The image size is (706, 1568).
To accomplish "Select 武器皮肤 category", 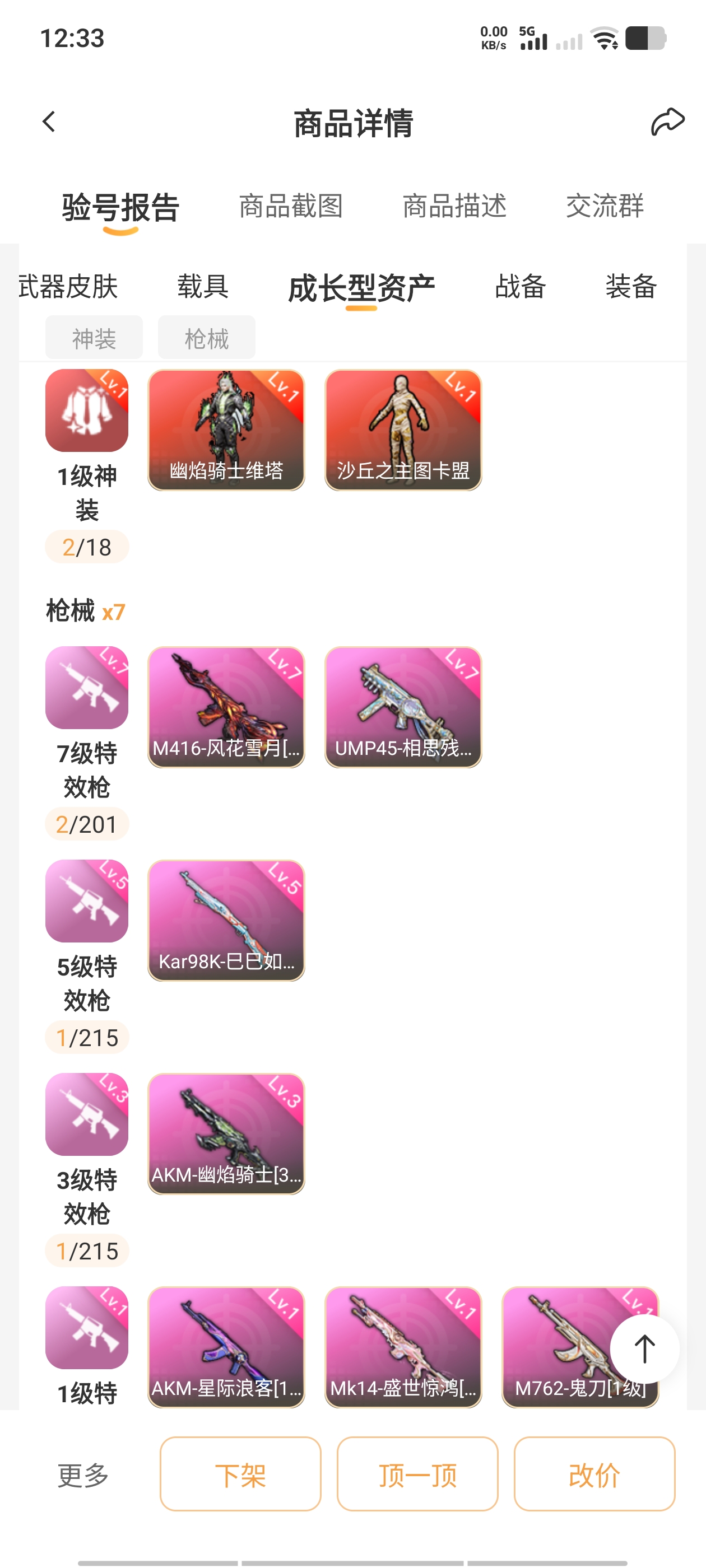I will (68, 286).
